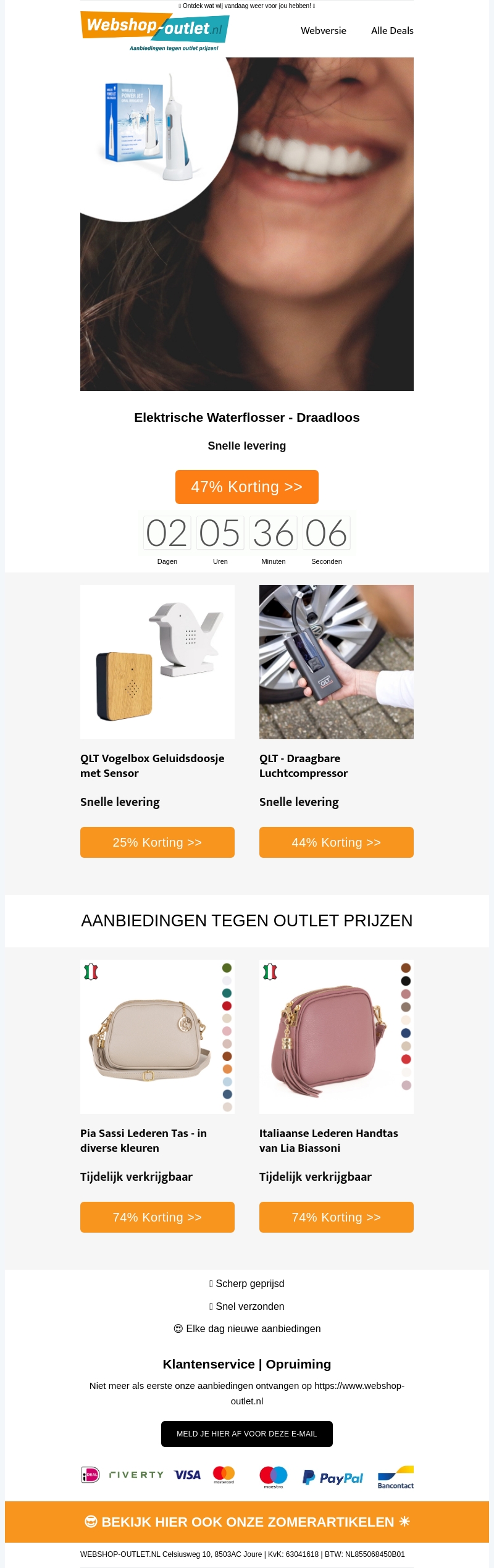Get 74% Korting on Lia Biassoni bag
This screenshot has width=494, height=1568.
[337, 1217]
